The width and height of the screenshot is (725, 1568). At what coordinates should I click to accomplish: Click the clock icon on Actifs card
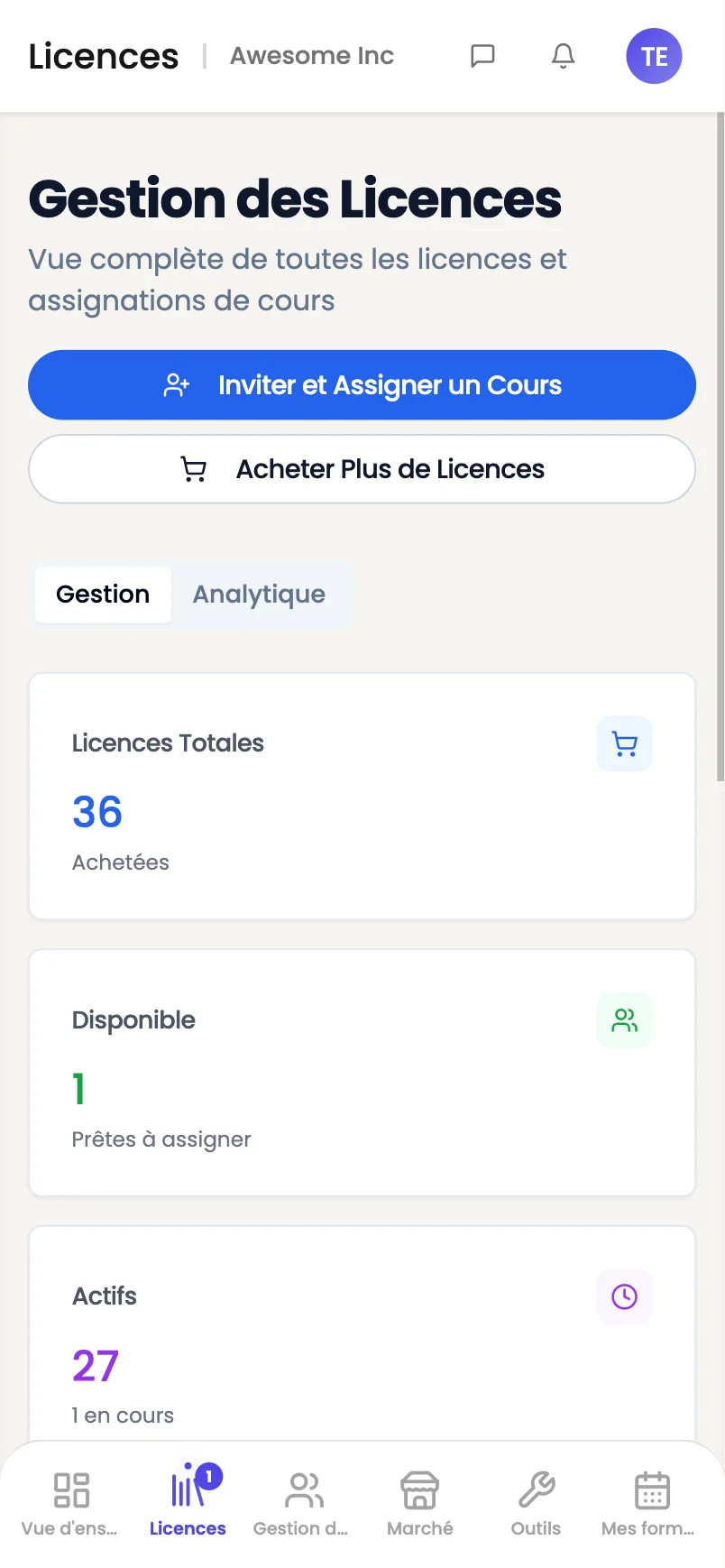tap(624, 1296)
